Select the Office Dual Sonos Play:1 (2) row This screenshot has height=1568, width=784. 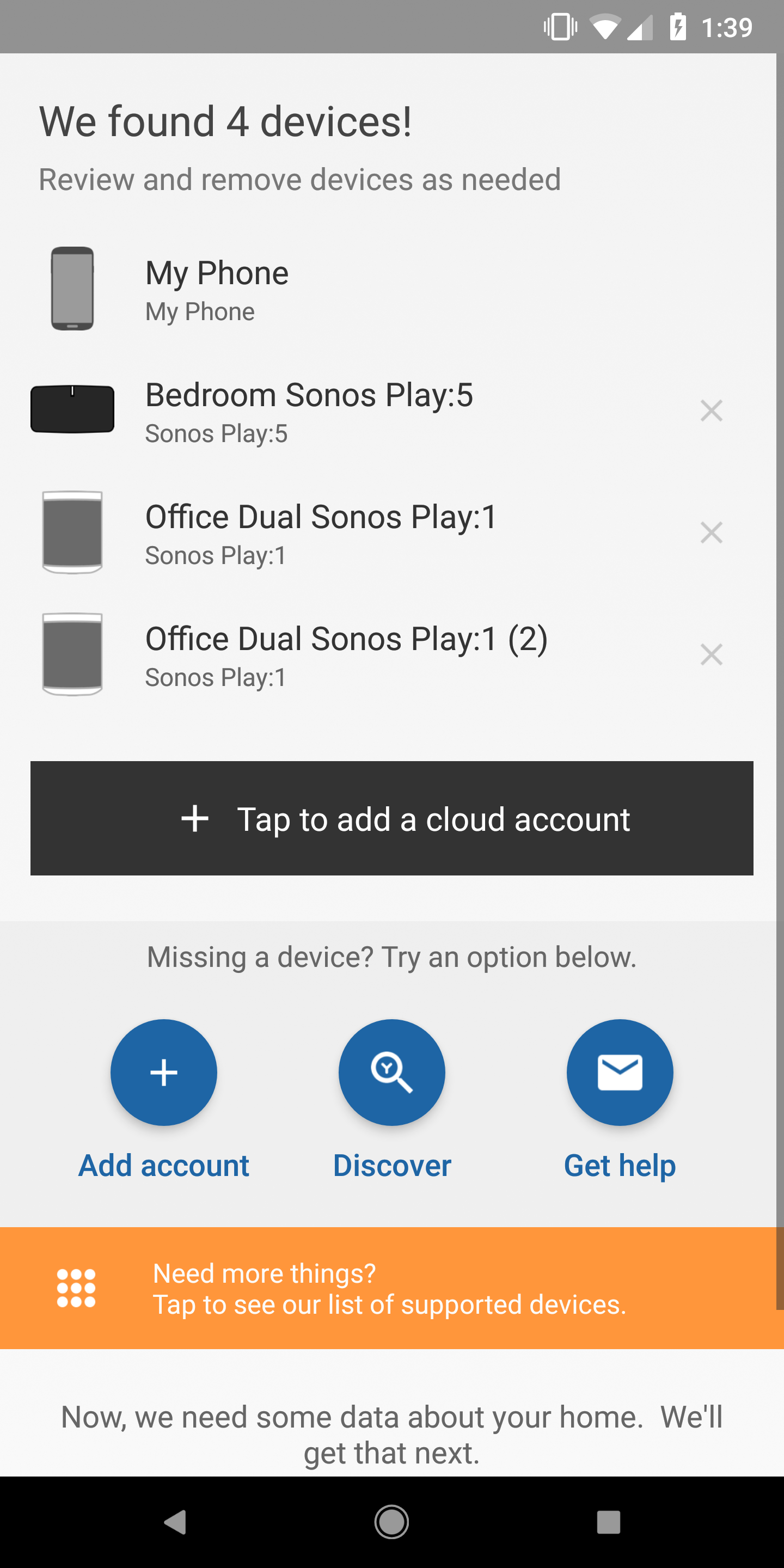[x=347, y=654]
